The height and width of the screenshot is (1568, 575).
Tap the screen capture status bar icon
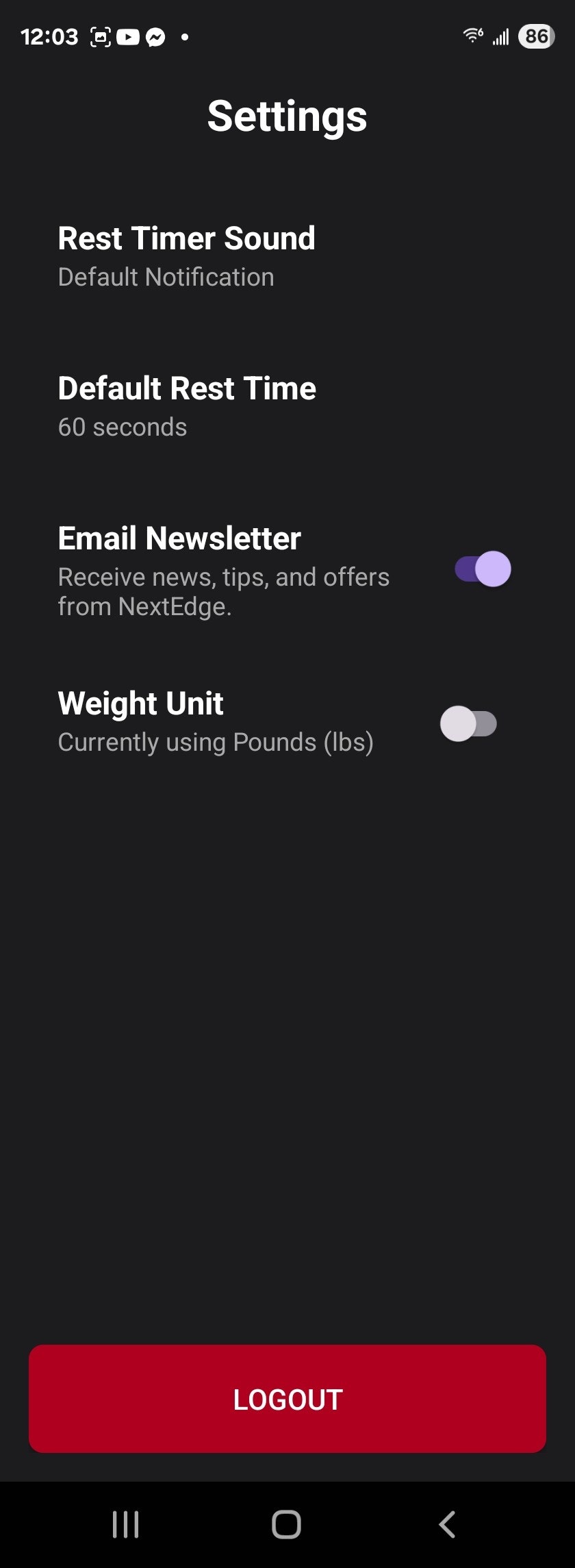tap(100, 36)
